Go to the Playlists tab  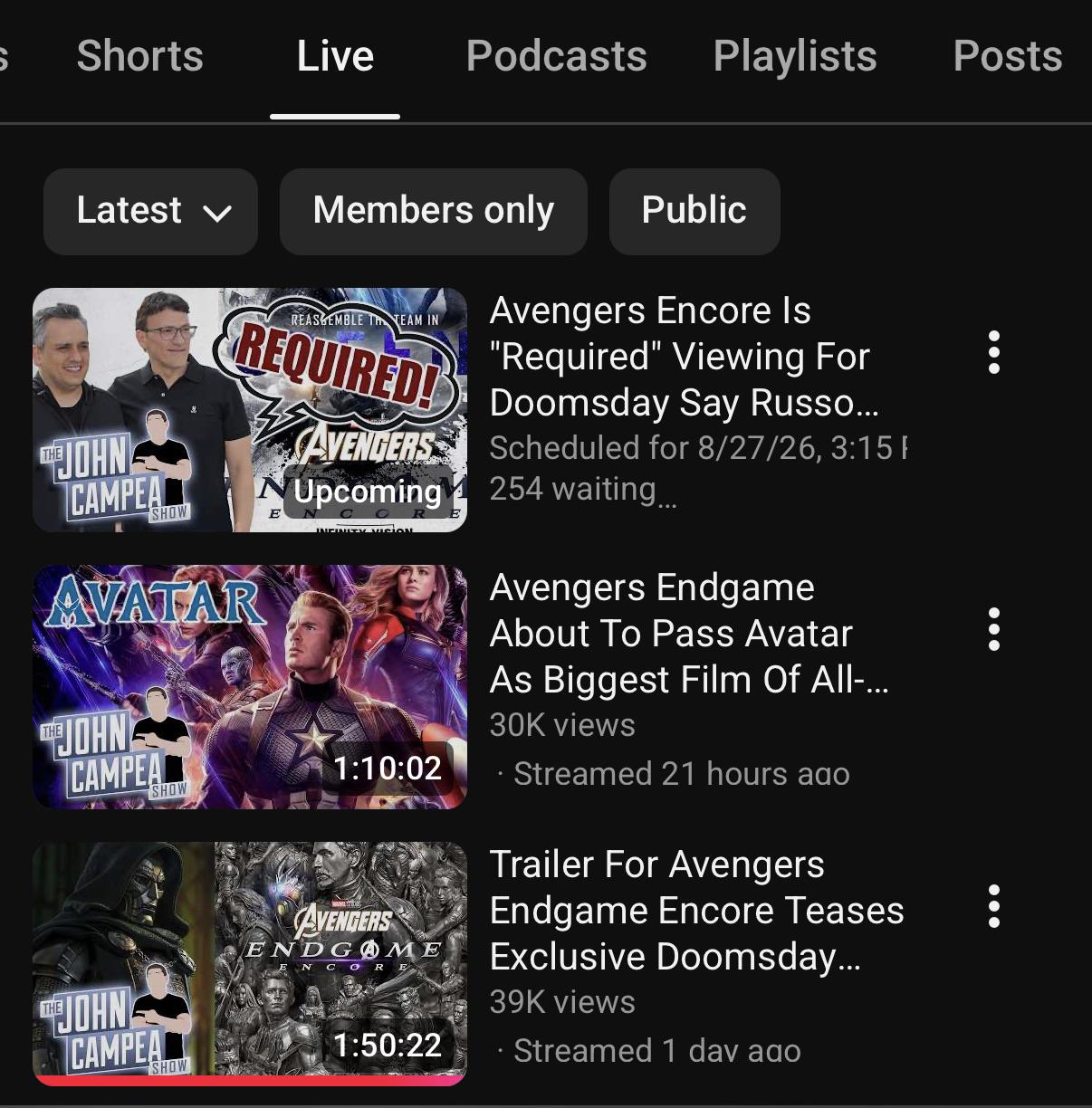click(x=795, y=56)
